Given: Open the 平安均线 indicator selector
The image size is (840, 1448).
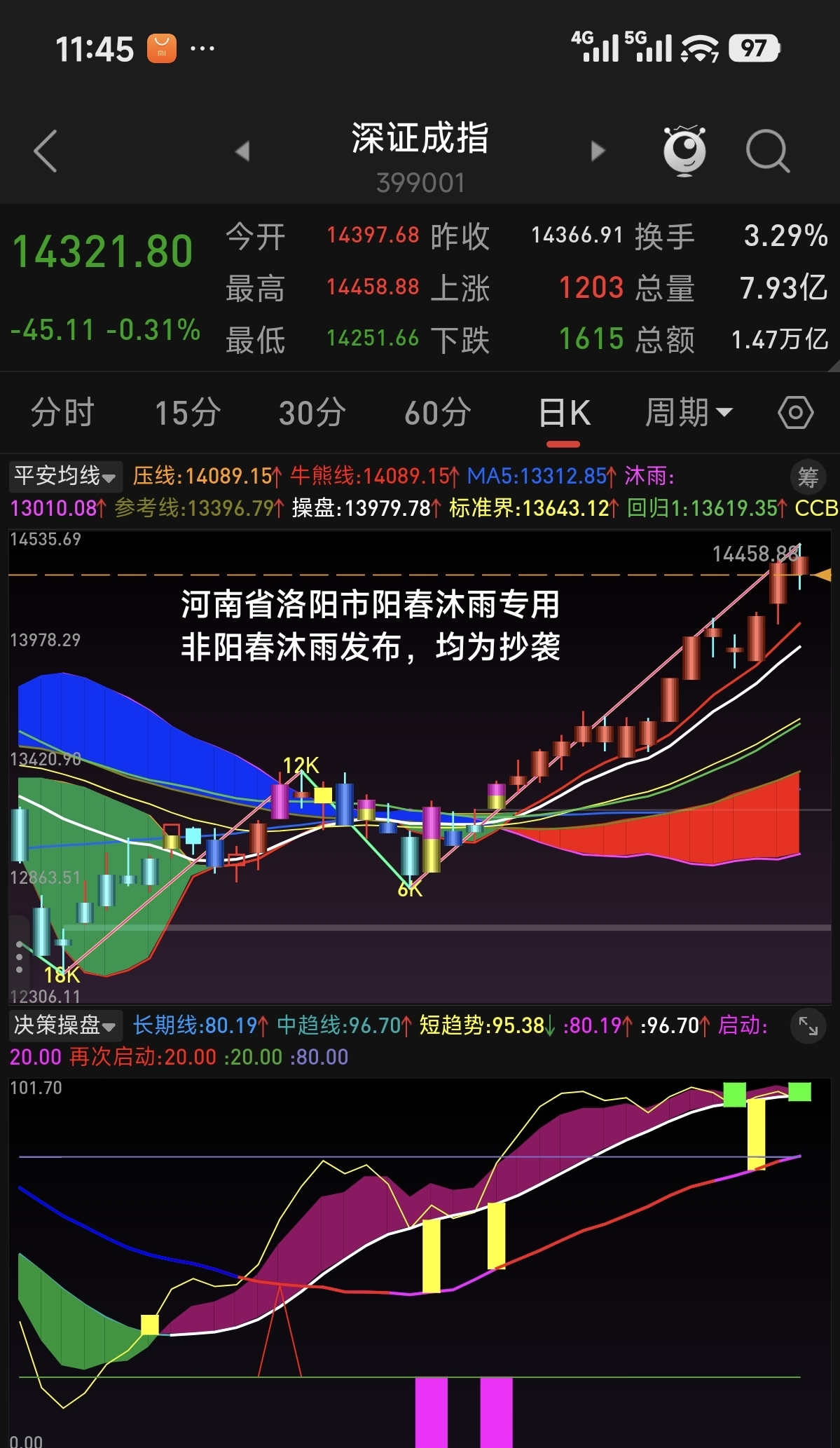Looking at the screenshot, I should point(63,476).
